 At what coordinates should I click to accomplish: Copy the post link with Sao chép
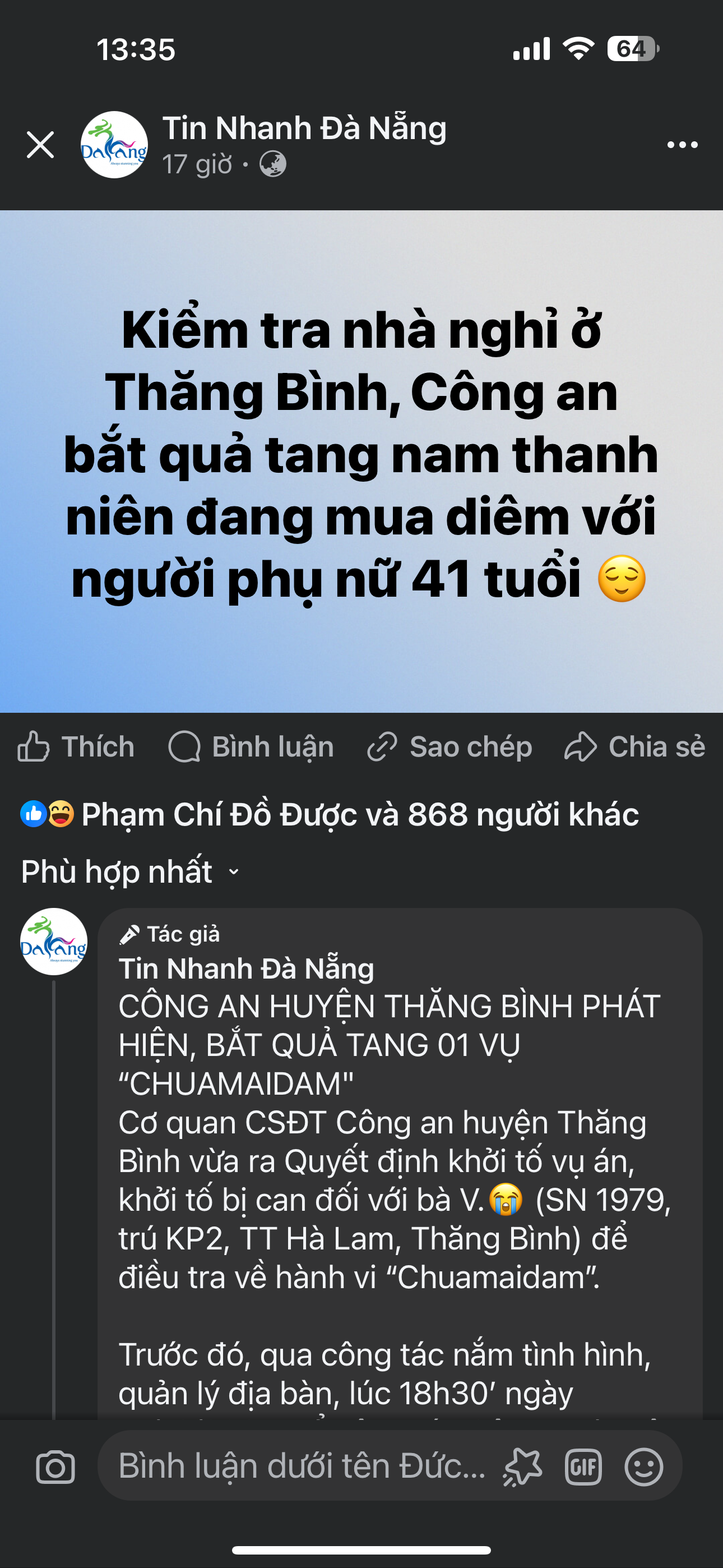click(x=449, y=747)
